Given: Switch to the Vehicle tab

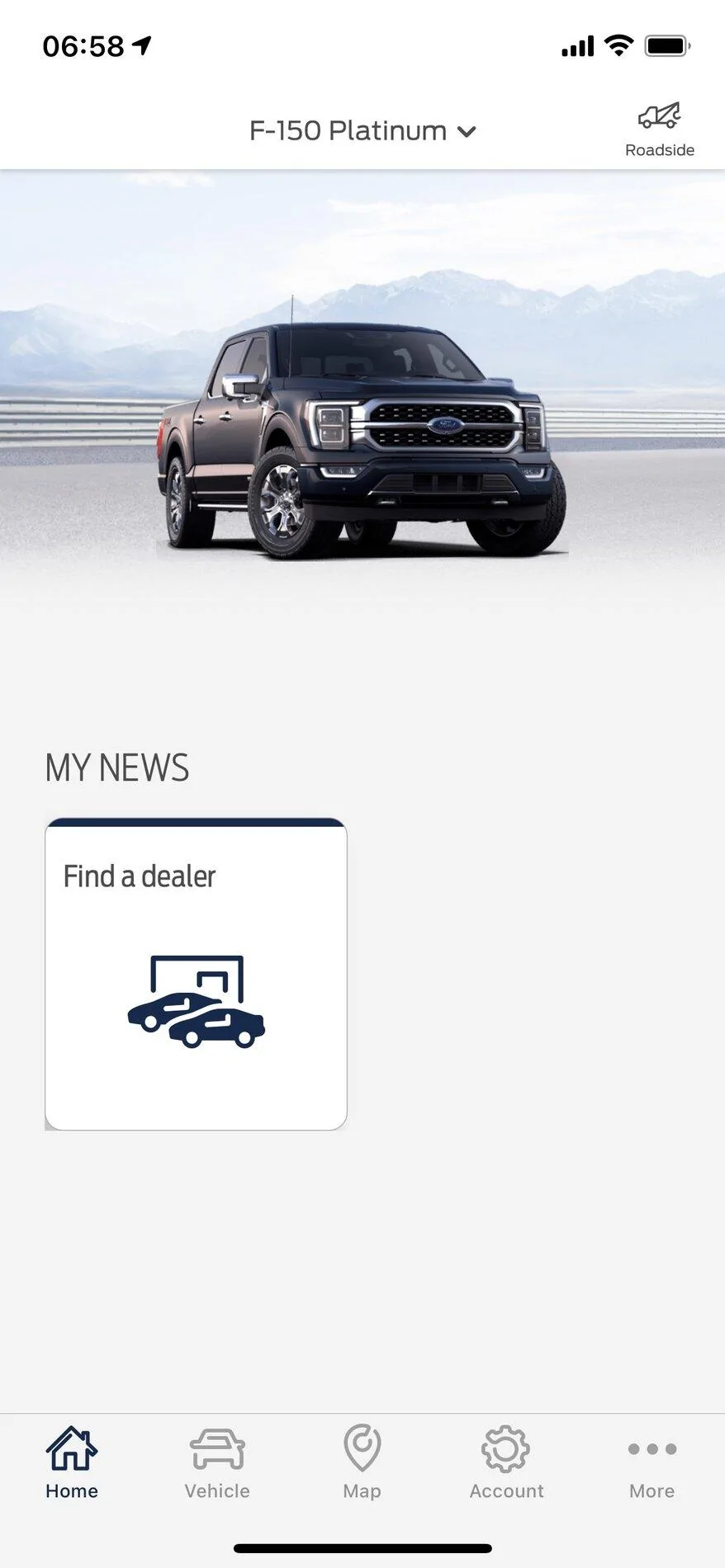Looking at the screenshot, I should pyautogui.click(x=217, y=1464).
